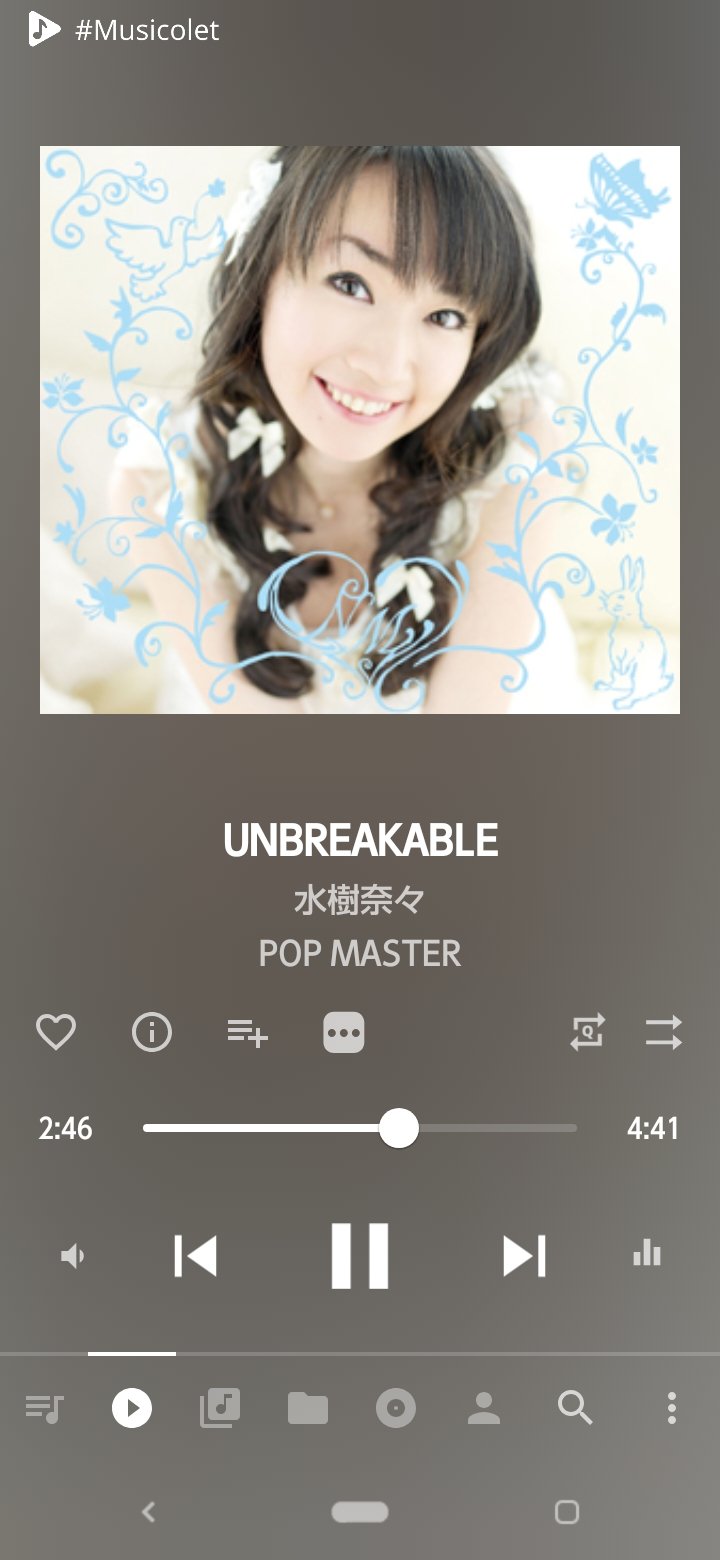Skip to the next track
This screenshot has height=1560, width=720.
(x=524, y=1255)
